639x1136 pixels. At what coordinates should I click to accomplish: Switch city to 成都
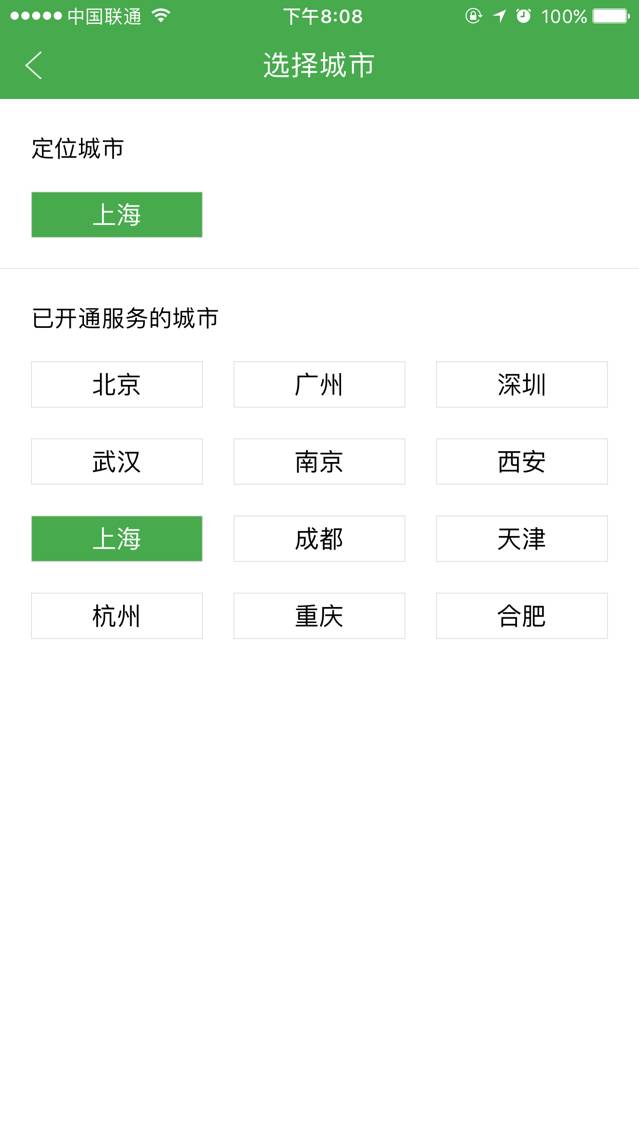319,538
